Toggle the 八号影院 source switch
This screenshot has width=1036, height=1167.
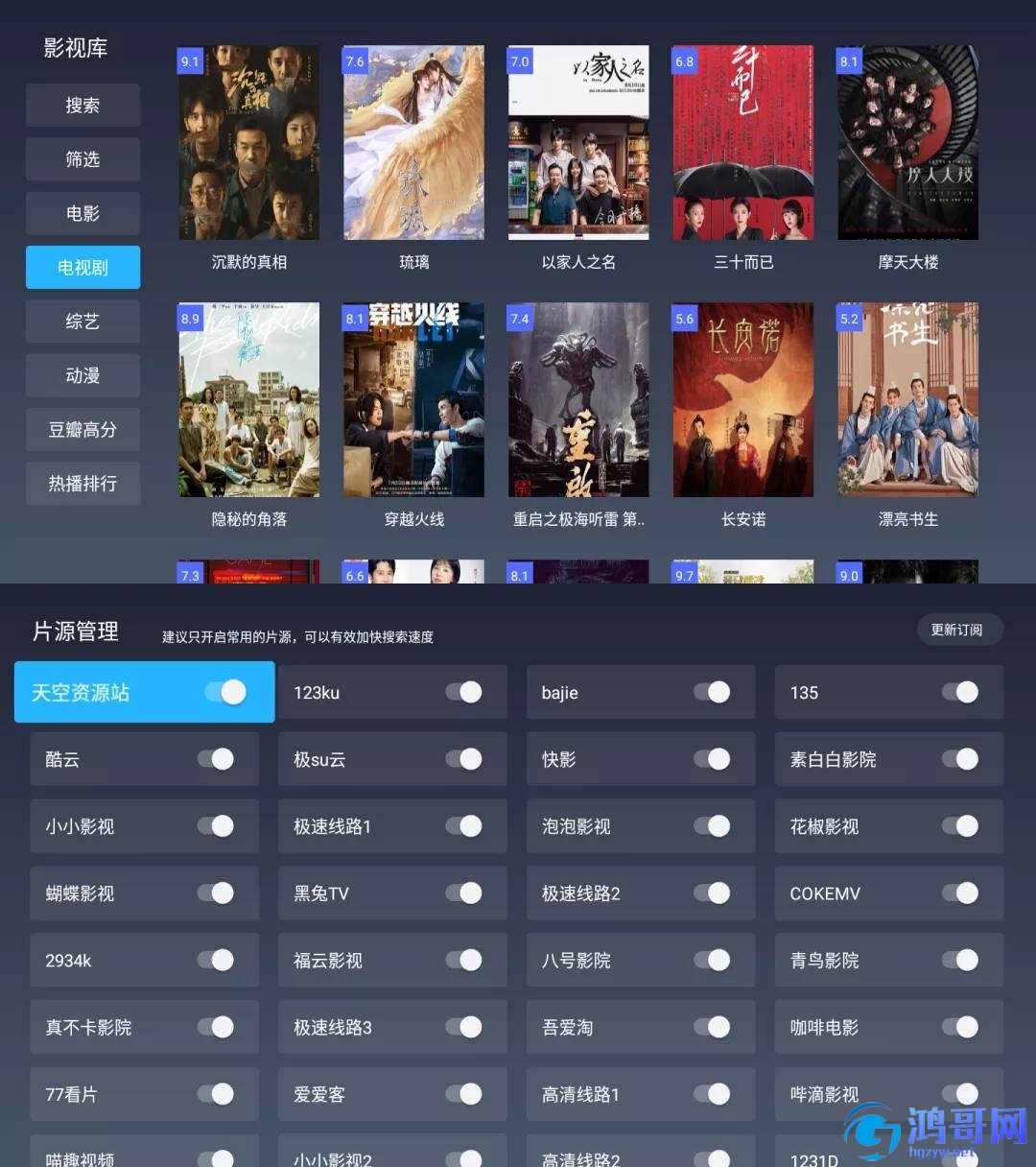(713, 960)
